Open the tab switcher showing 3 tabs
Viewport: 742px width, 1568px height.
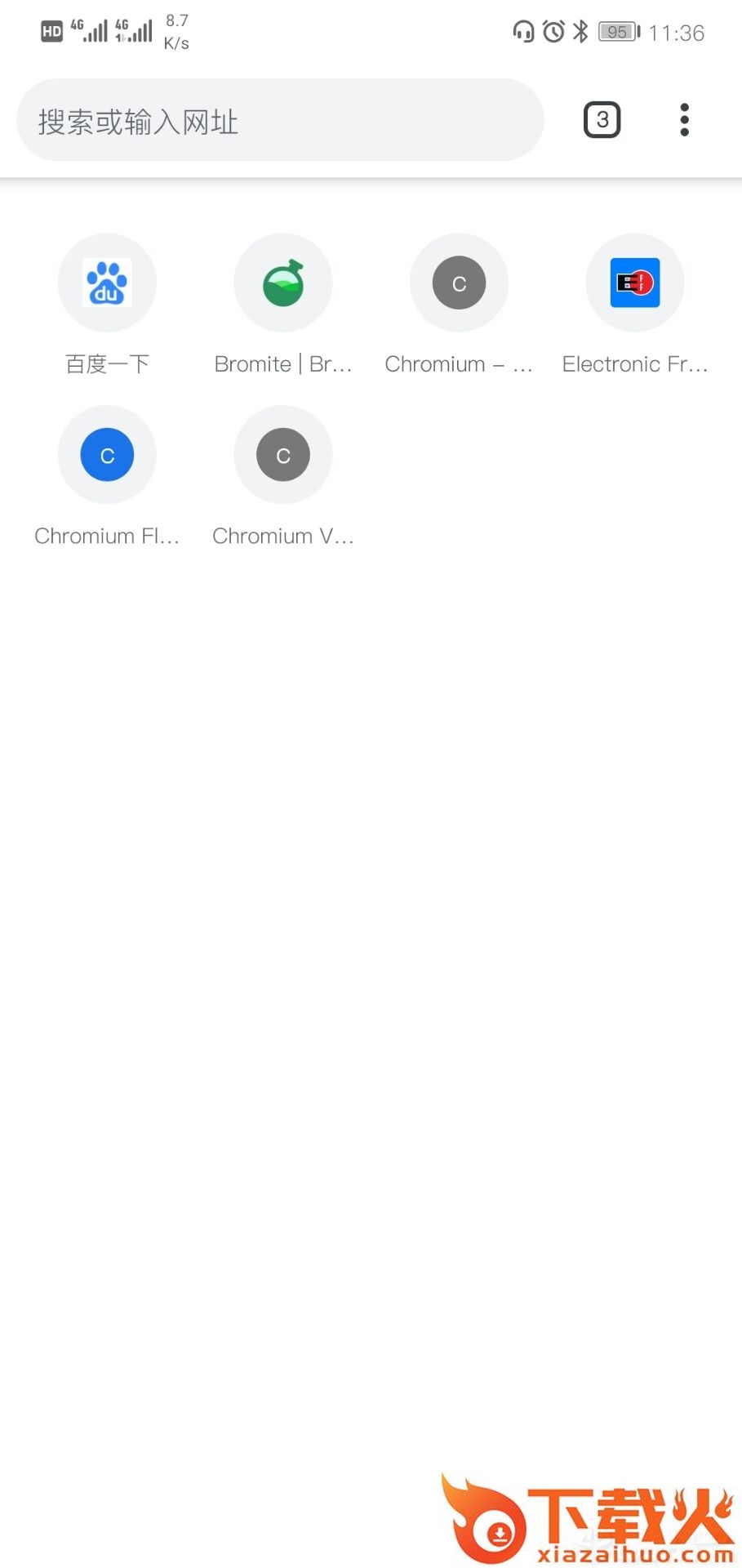coord(602,120)
